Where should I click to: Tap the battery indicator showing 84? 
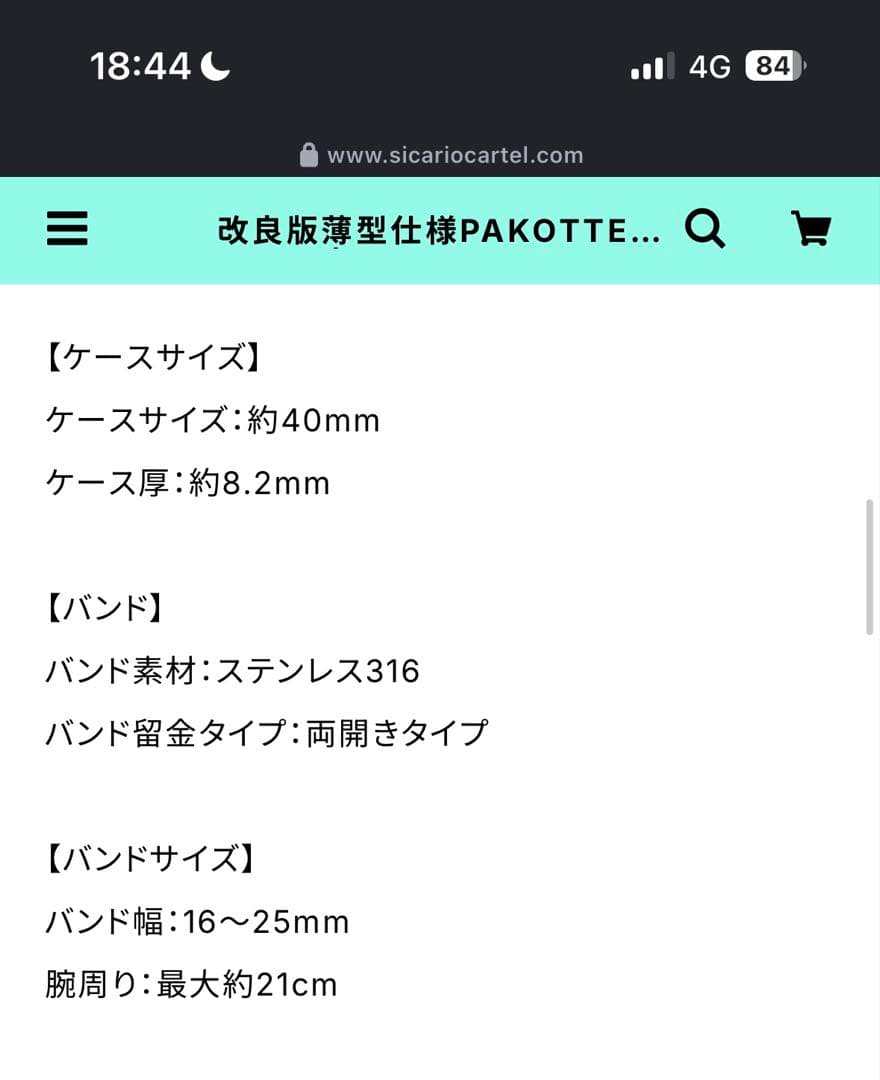pyautogui.click(x=773, y=66)
